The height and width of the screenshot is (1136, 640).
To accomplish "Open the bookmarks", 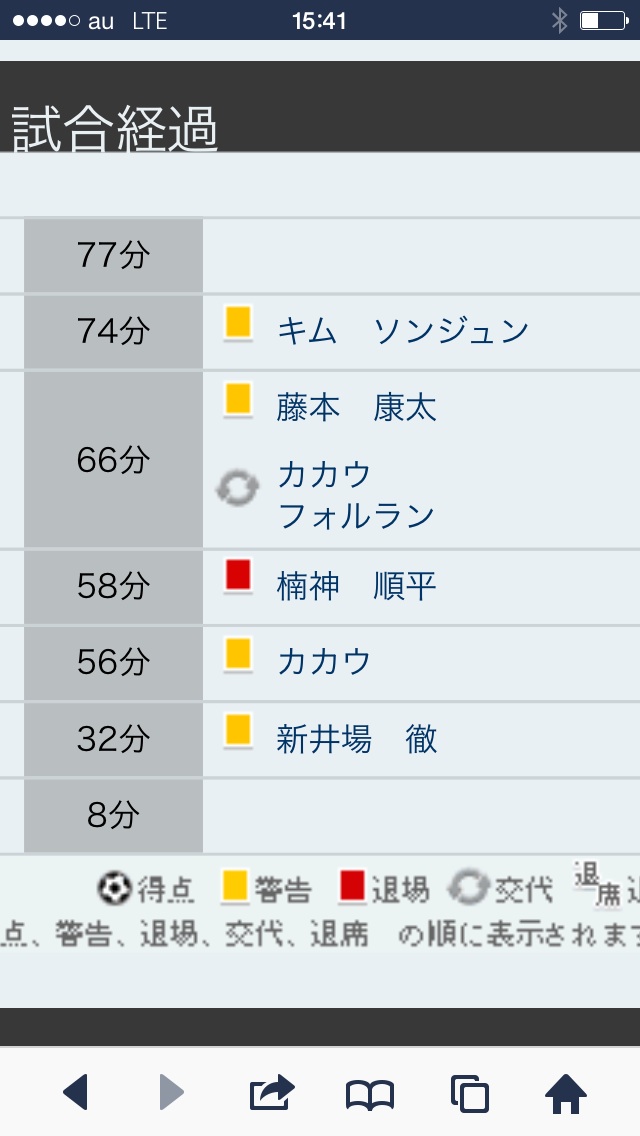I will click(x=370, y=1094).
